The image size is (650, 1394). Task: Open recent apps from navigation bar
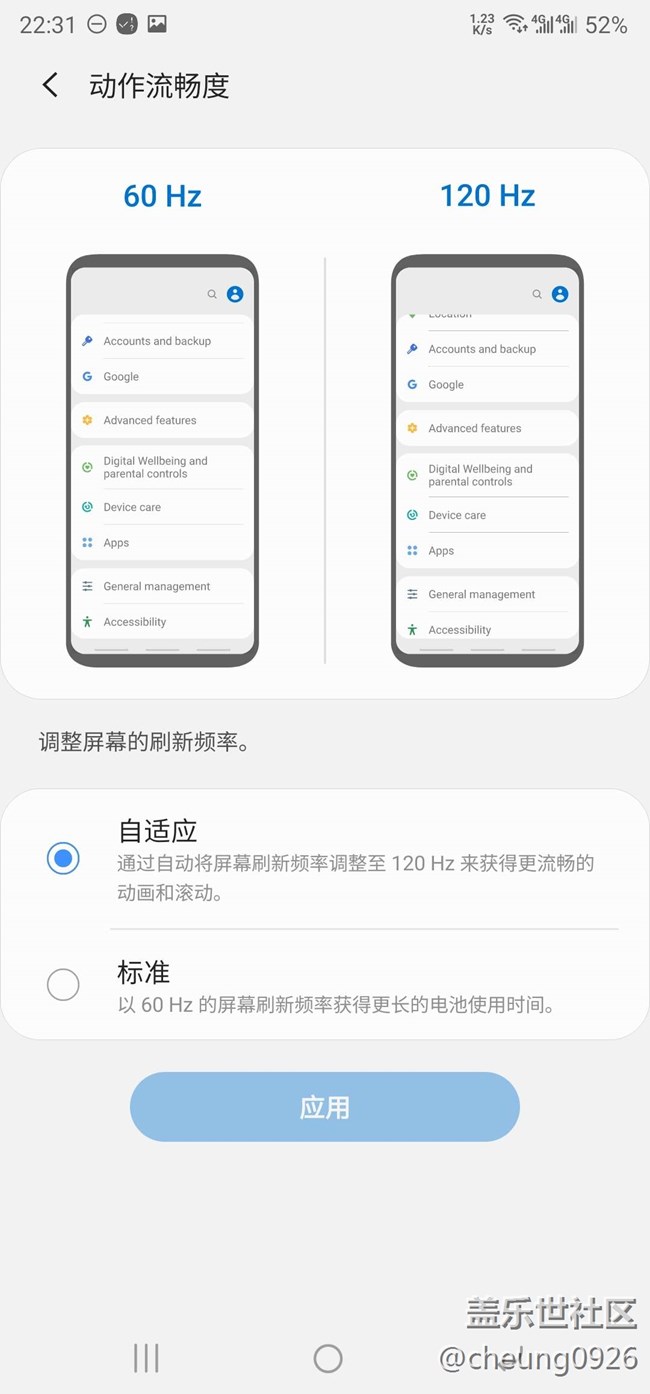(146, 1357)
